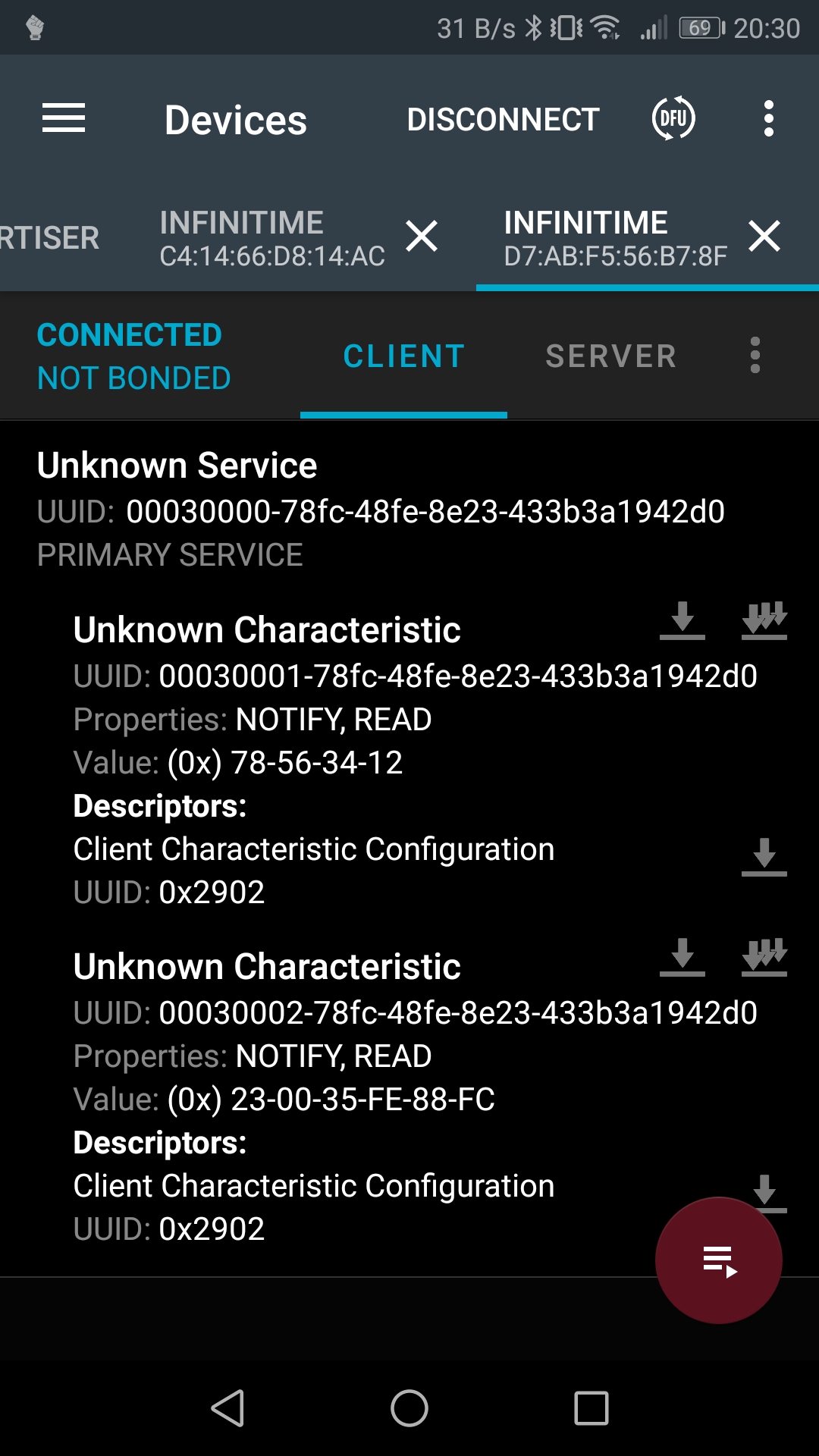Select the CLIENT tab
The height and width of the screenshot is (1456, 819).
click(x=403, y=356)
